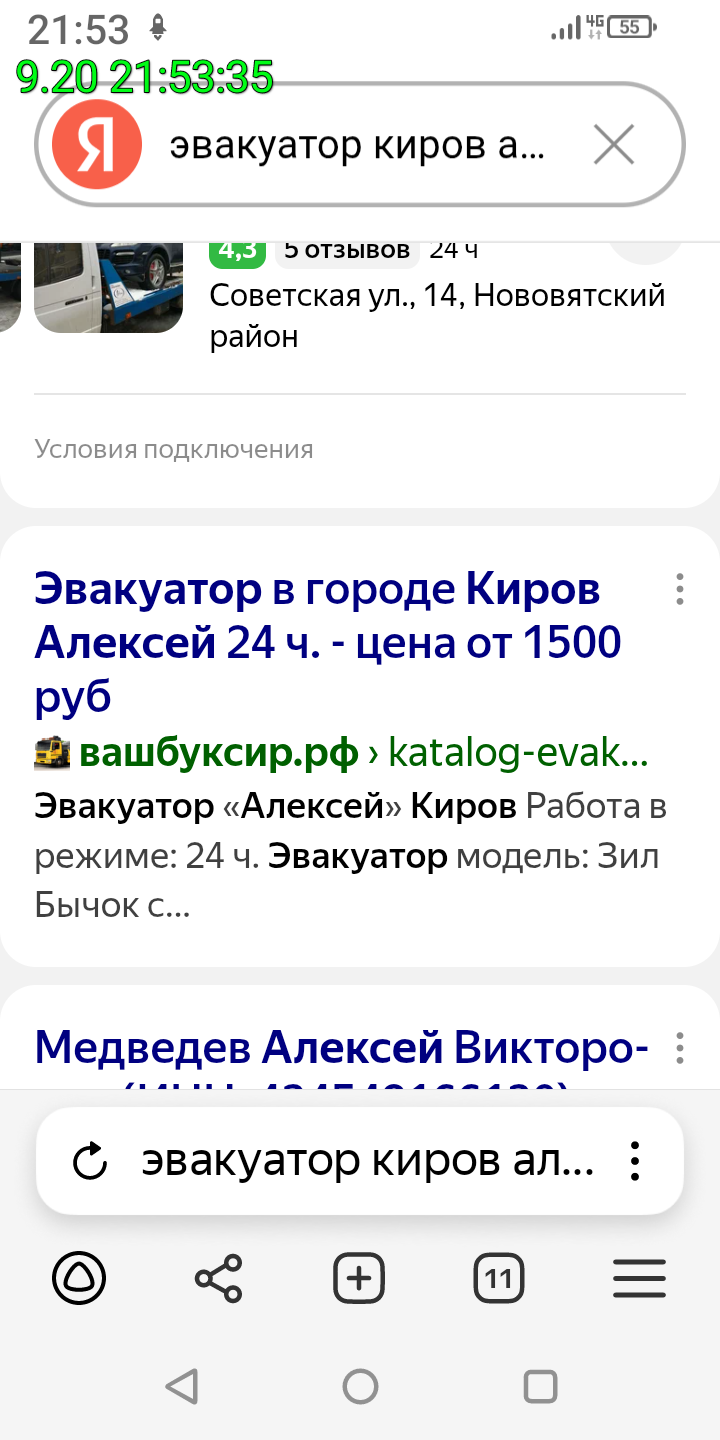Open the address bar's three-dot menu
Image resolution: width=720 pixels, height=1440 pixels.
coord(635,1161)
